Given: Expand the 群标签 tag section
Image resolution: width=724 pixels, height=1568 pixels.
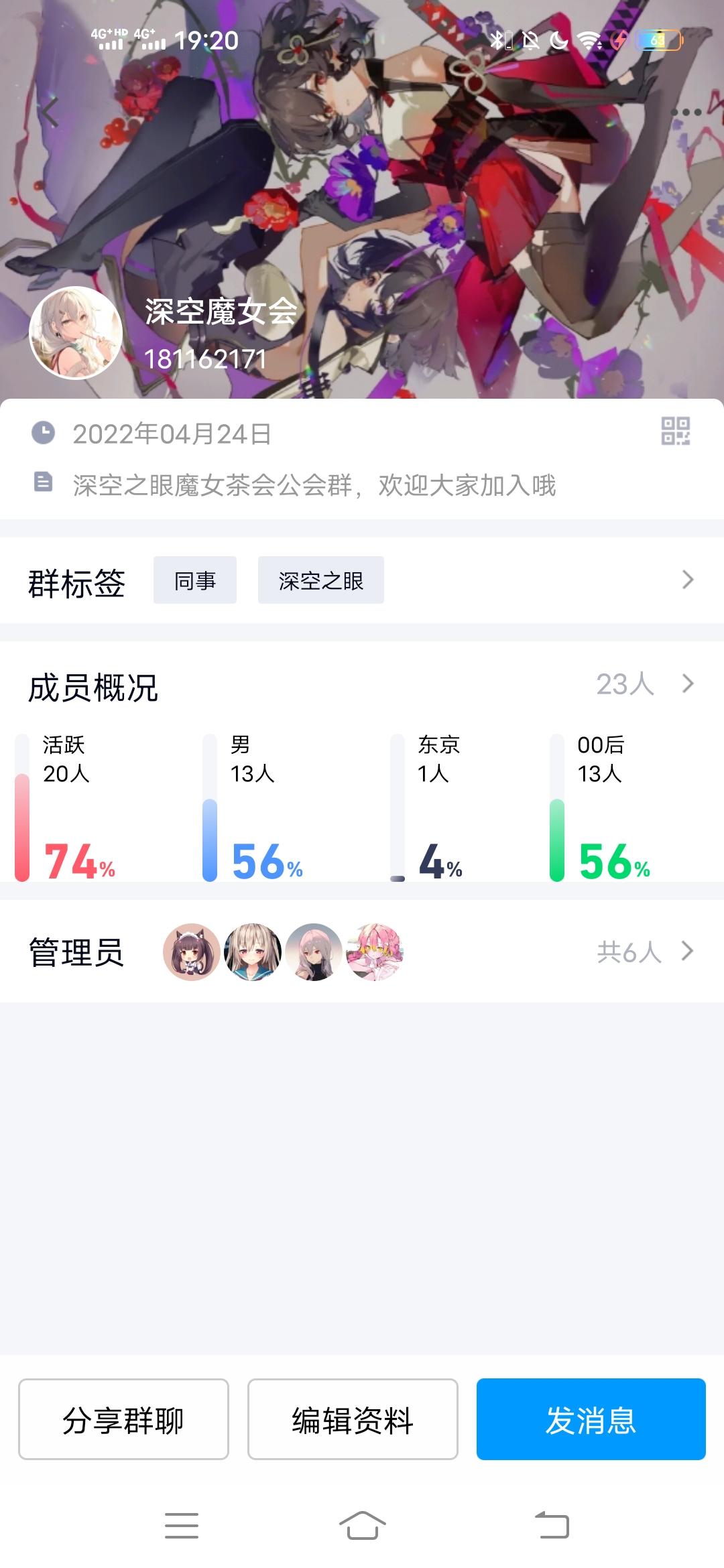Looking at the screenshot, I should click(685, 582).
